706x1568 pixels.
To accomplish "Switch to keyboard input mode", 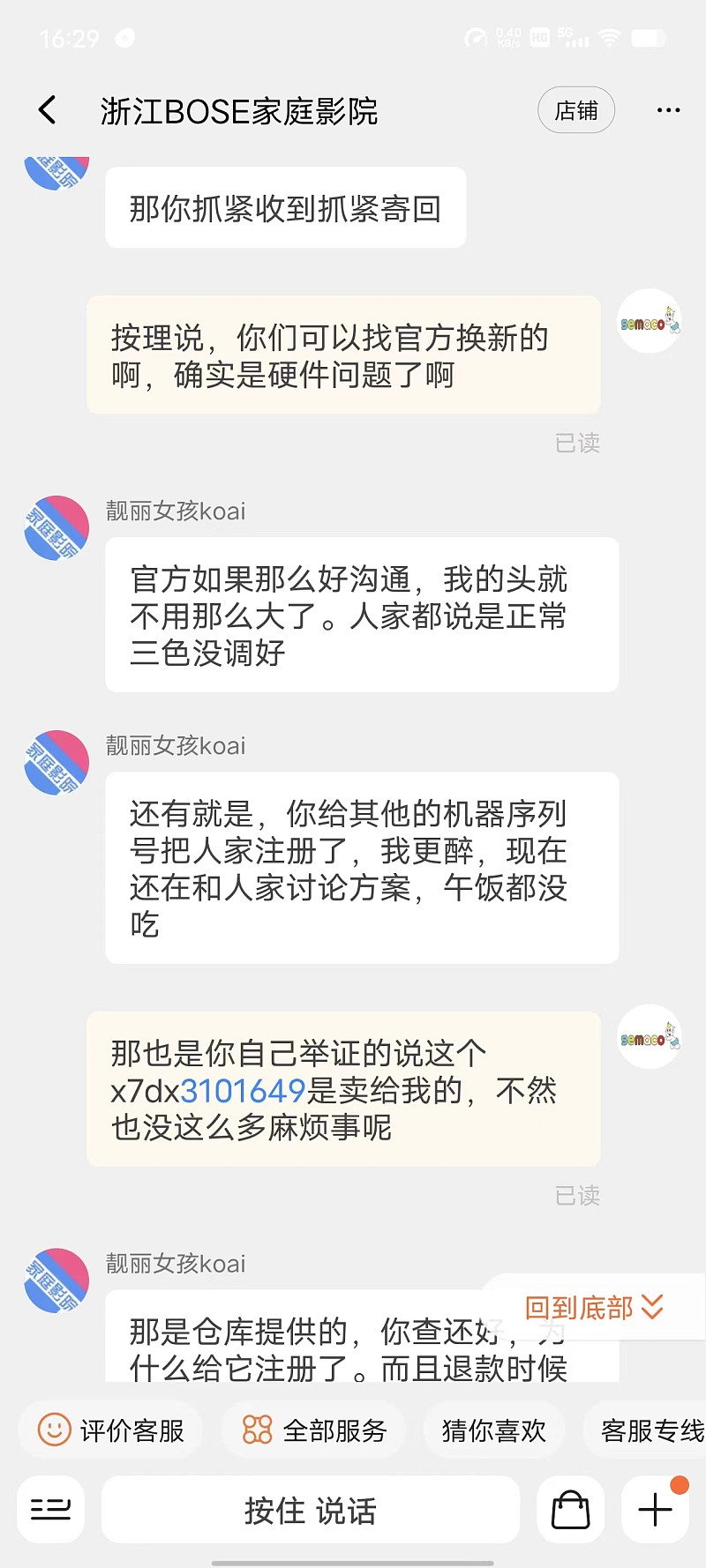I will point(50,1510).
